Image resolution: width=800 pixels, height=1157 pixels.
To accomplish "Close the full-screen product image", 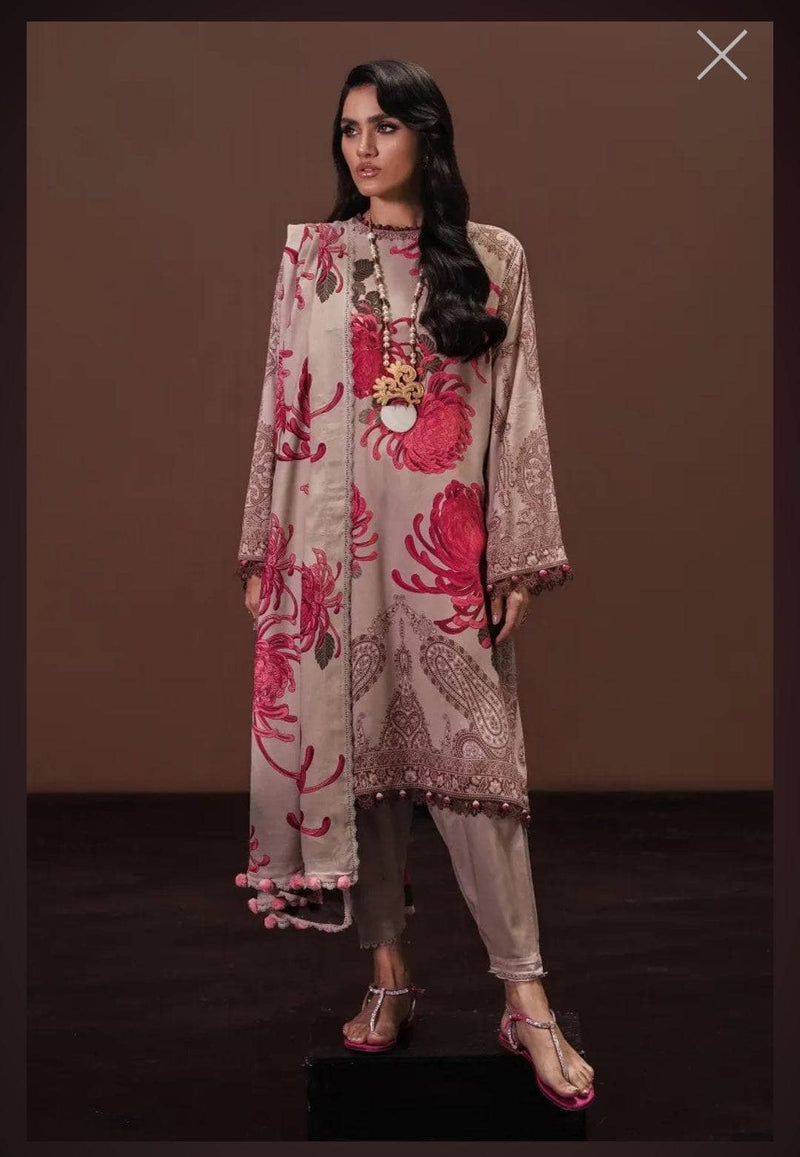I will click(722, 55).
